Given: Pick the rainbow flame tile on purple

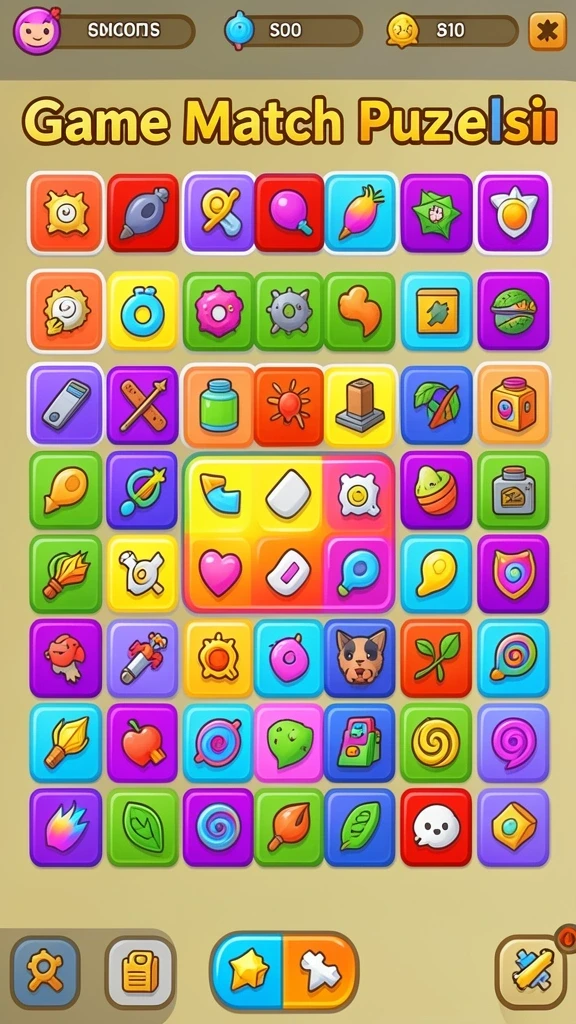Looking at the screenshot, I should pyautogui.click(x=65, y=827).
